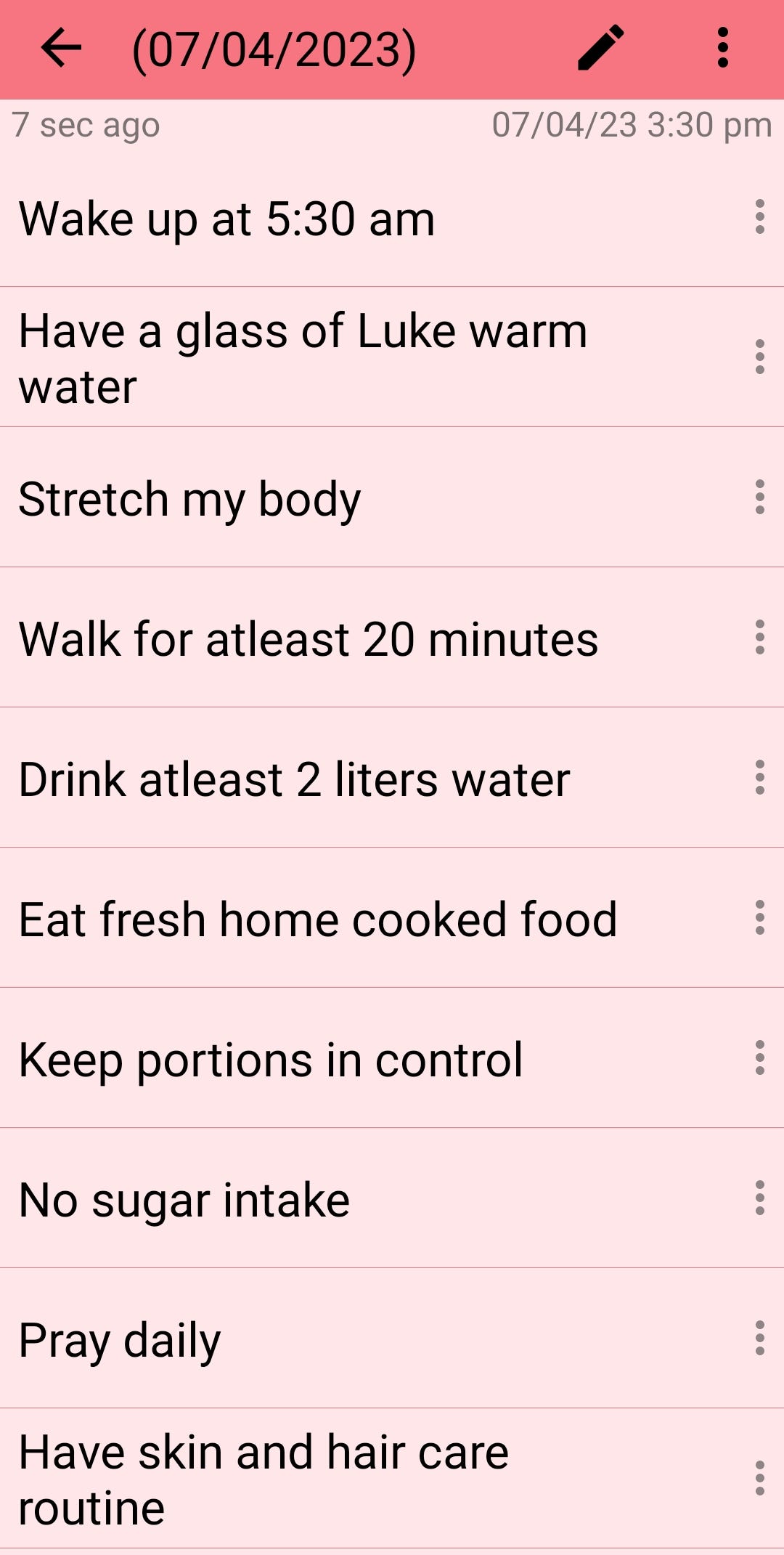Screen dimensions: 784x1555
Task: Open the menu for 'Drink atleast 2 liters water'
Action: [x=759, y=778]
